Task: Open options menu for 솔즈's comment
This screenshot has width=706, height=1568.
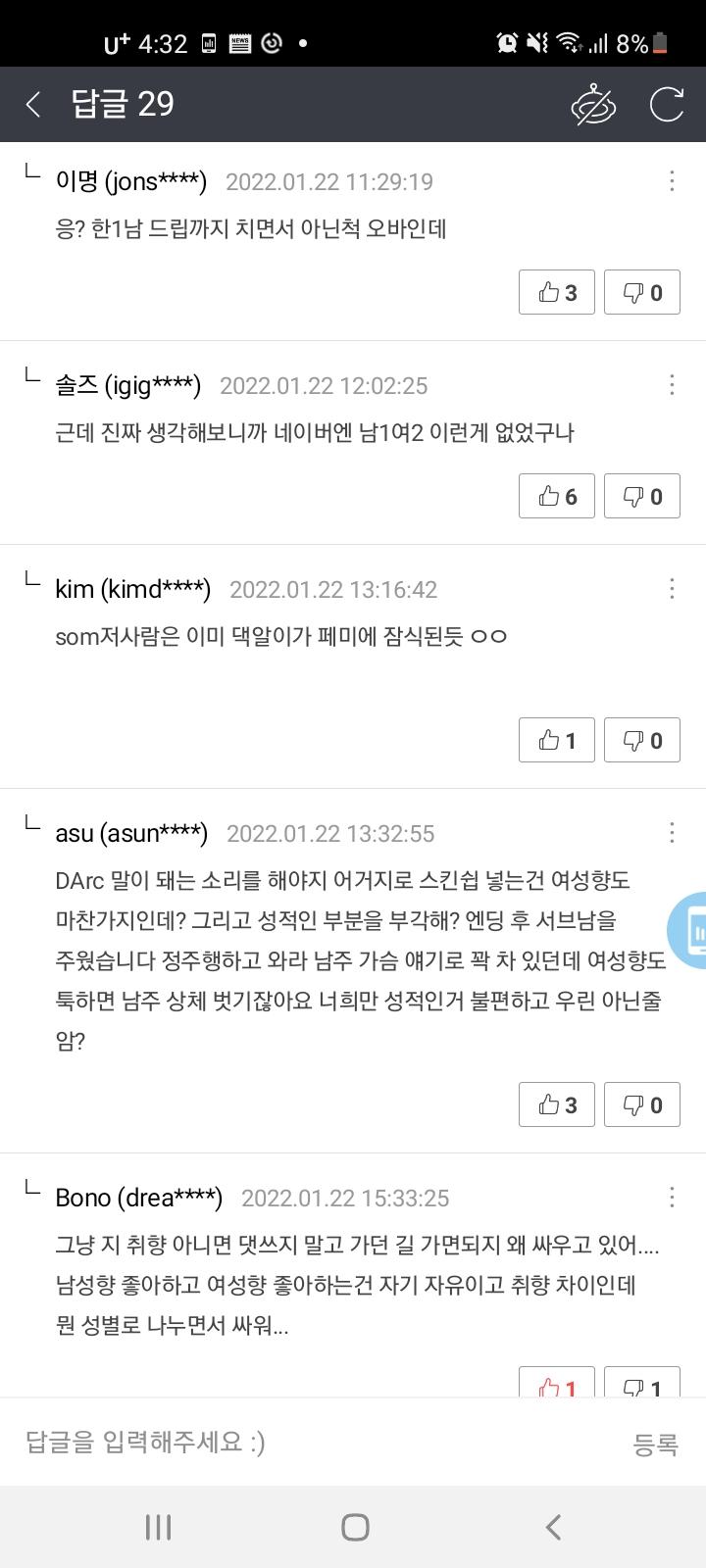Action: pyautogui.click(x=672, y=384)
